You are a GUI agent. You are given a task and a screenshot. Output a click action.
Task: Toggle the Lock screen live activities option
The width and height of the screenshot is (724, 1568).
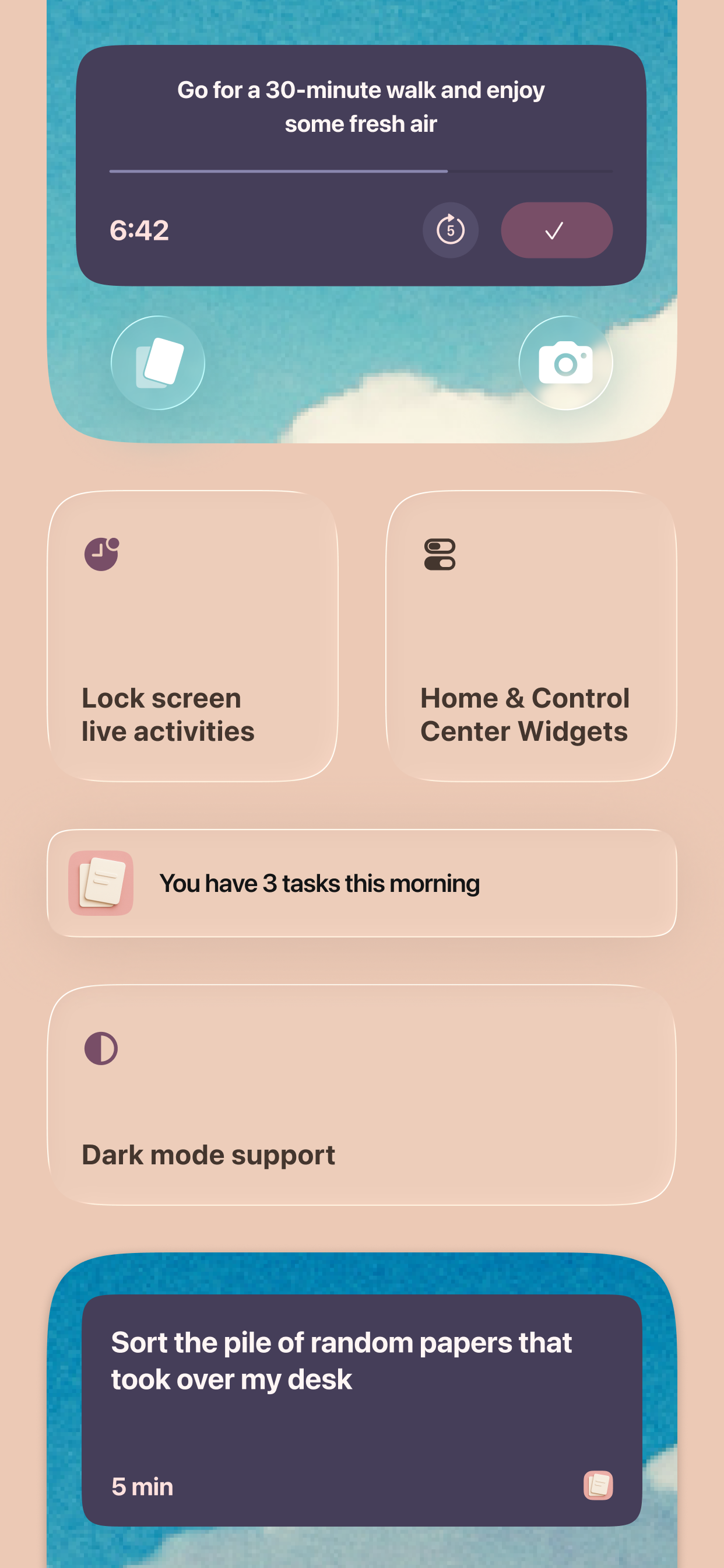point(194,636)
